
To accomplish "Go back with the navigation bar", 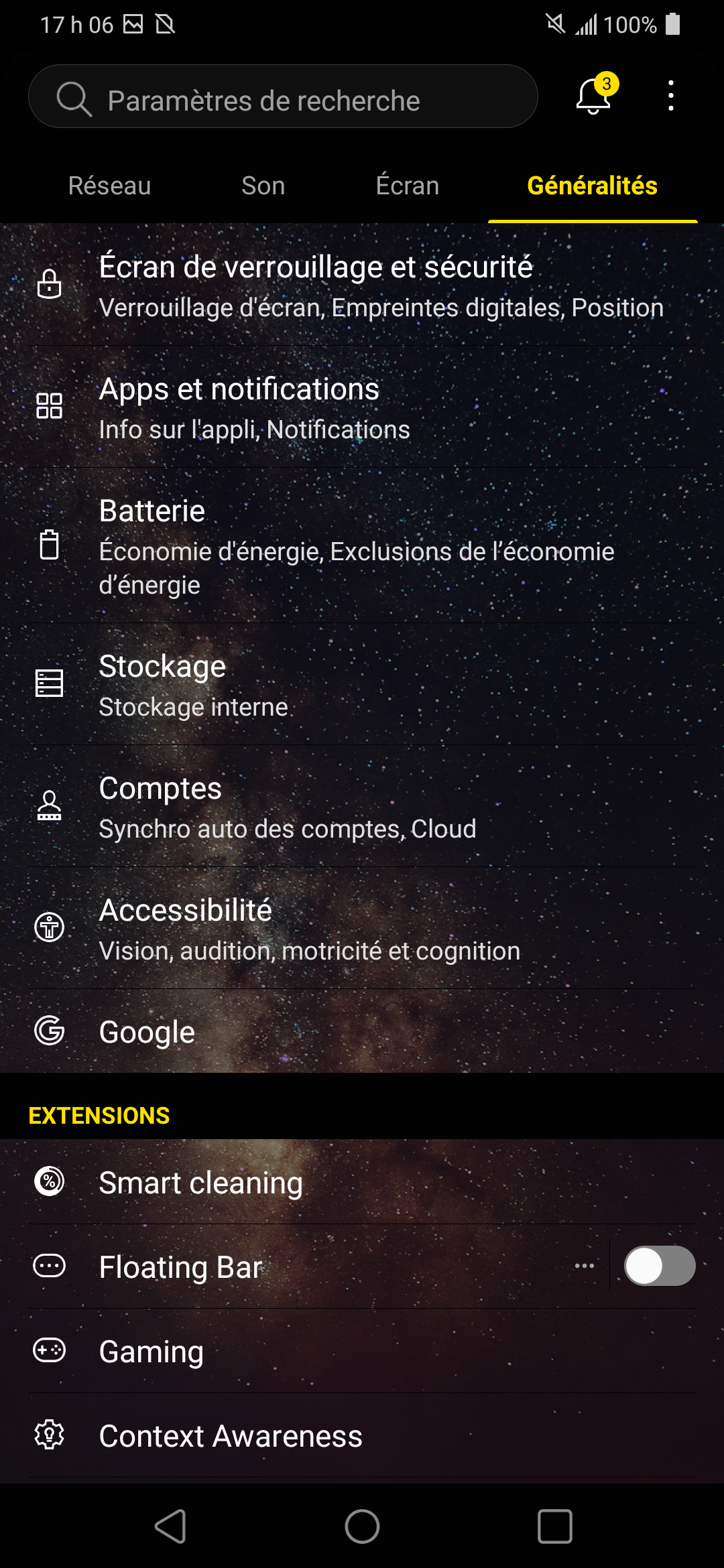I will tap(170, 1526).
